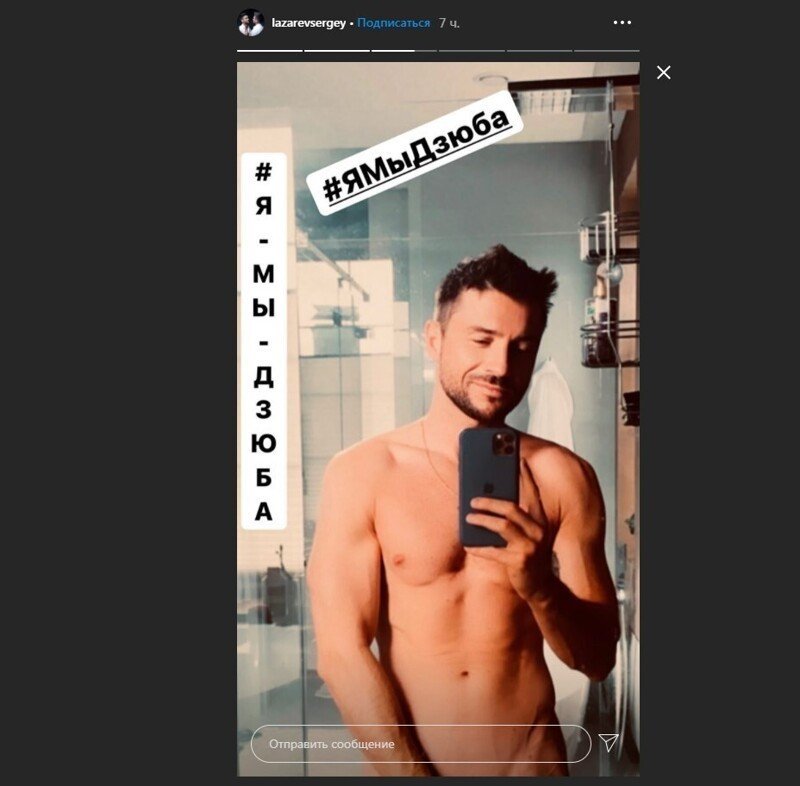800x786 pixels.
Task: Open the lazarevsergey username link
Action: tap(308, 22)
